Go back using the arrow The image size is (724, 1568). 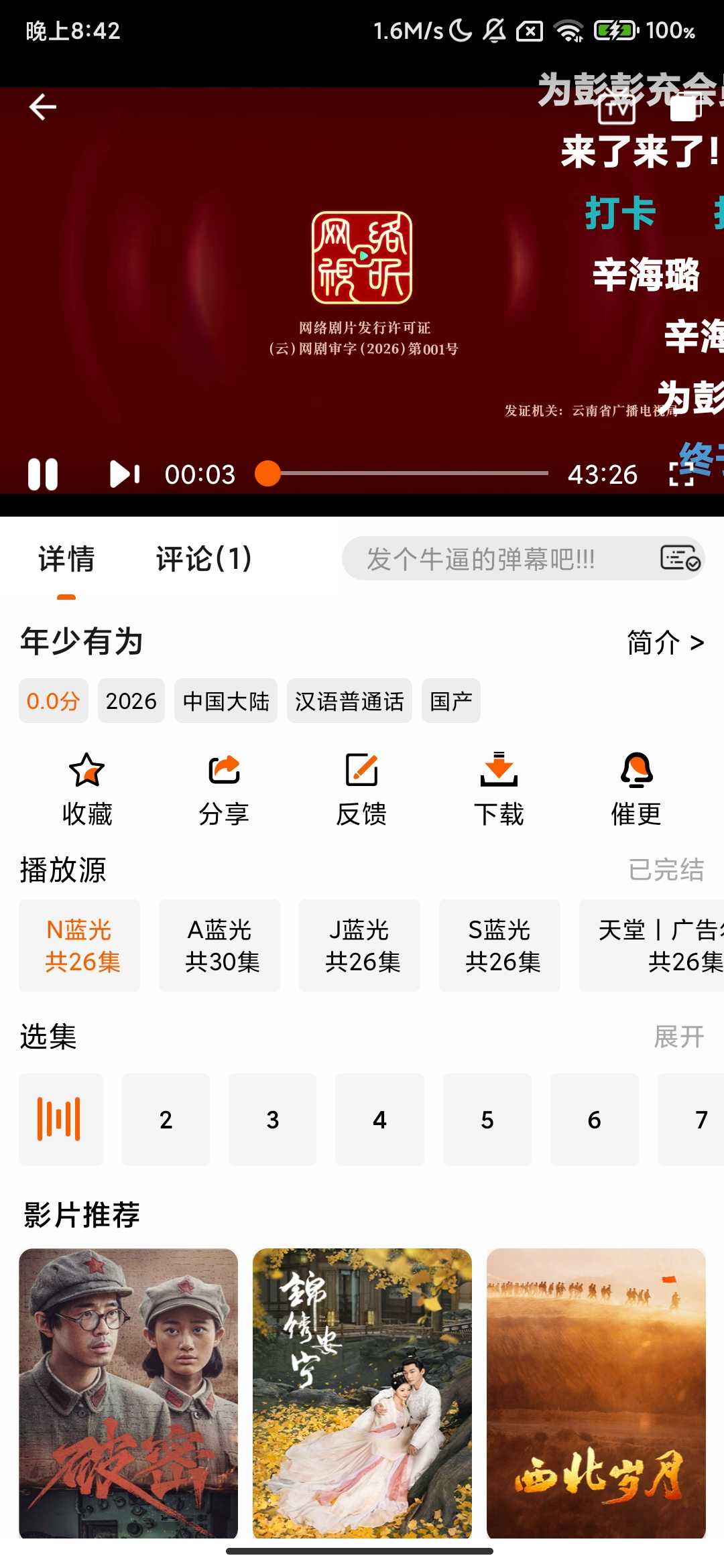point(43,107)
